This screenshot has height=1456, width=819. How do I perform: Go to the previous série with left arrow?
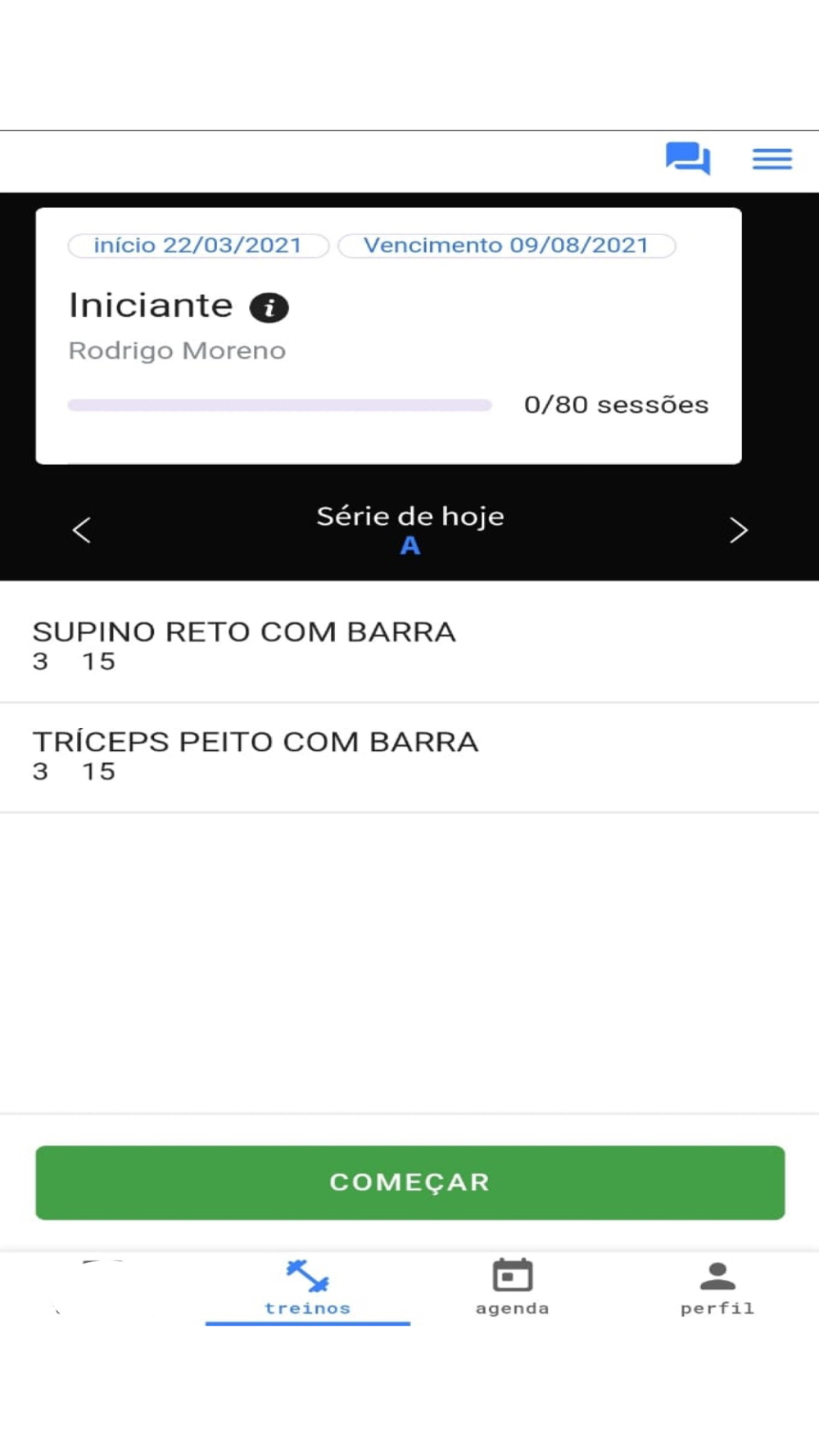(82, 530)
